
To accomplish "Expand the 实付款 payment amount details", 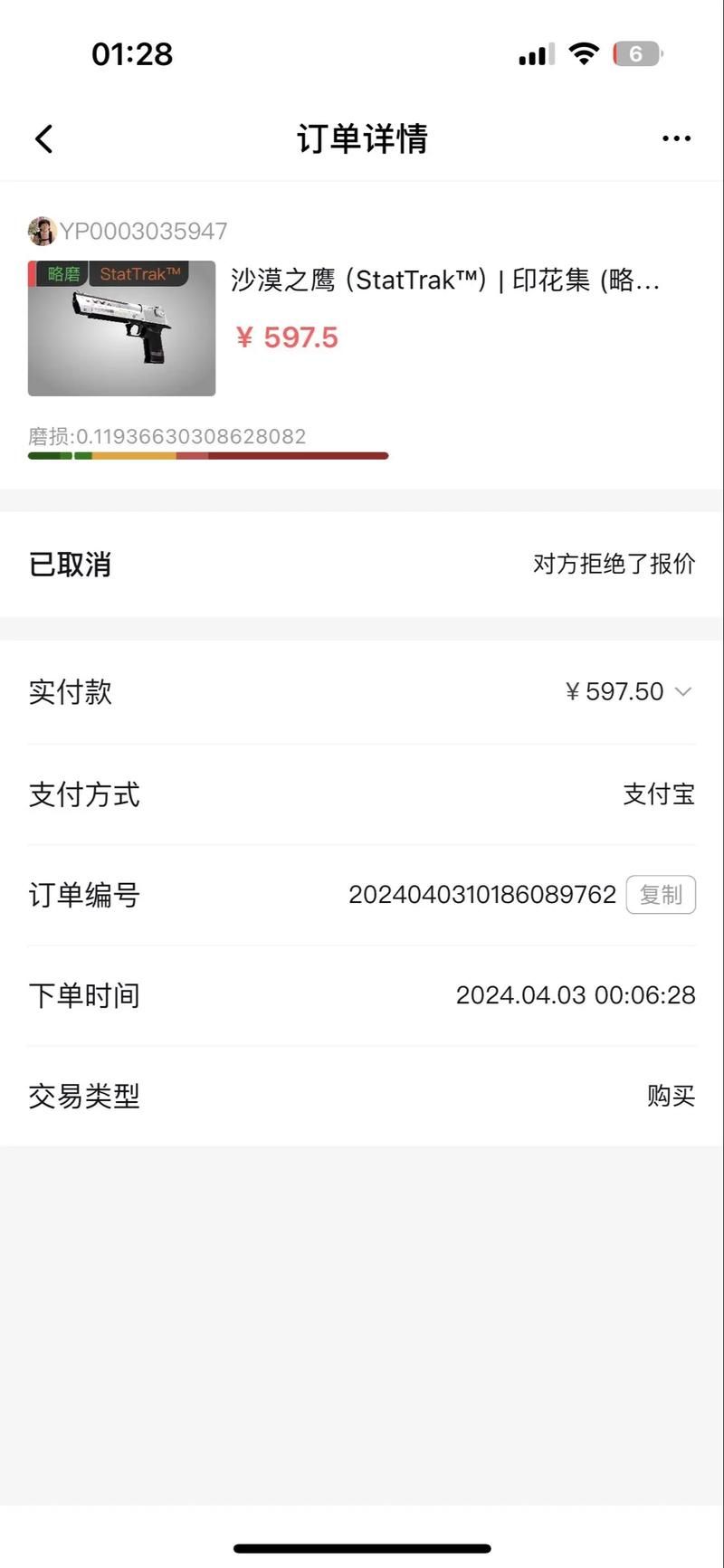I will 70,692.
